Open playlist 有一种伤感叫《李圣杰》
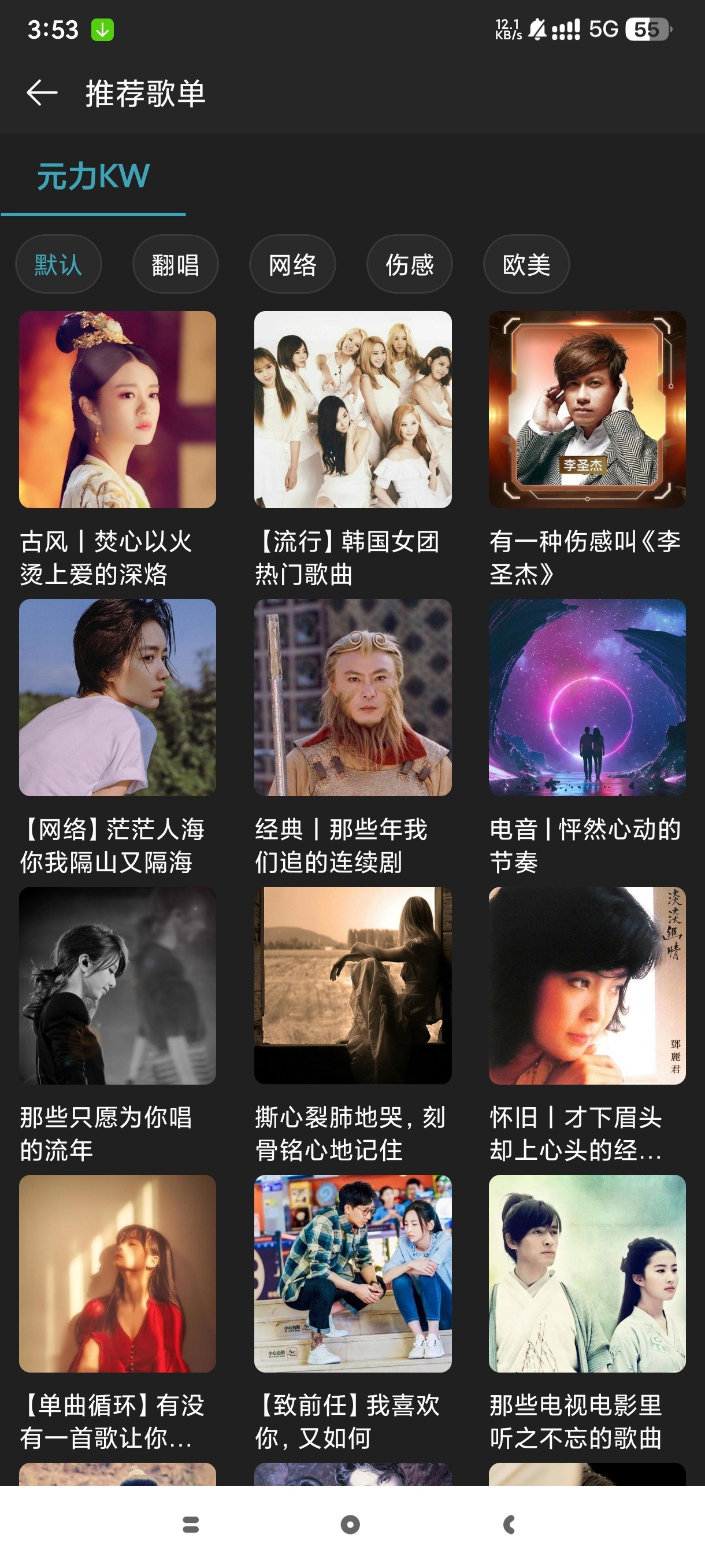The height and width of the screenshot is (1568, 705). click(x=587, y=410)
